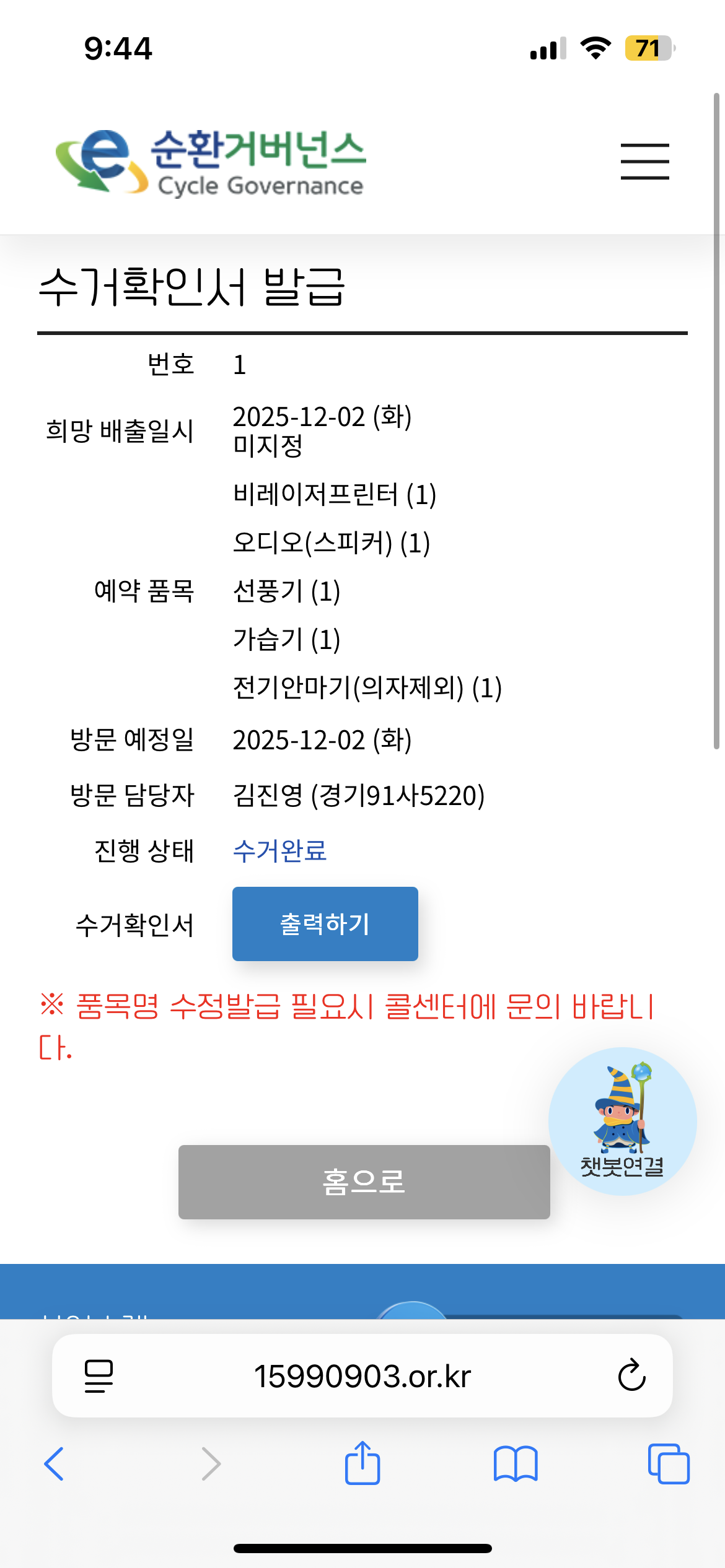Viewport: 725px width, 1568px height.
Task: Open Safari page settings menu
Action: [99, 1375]
